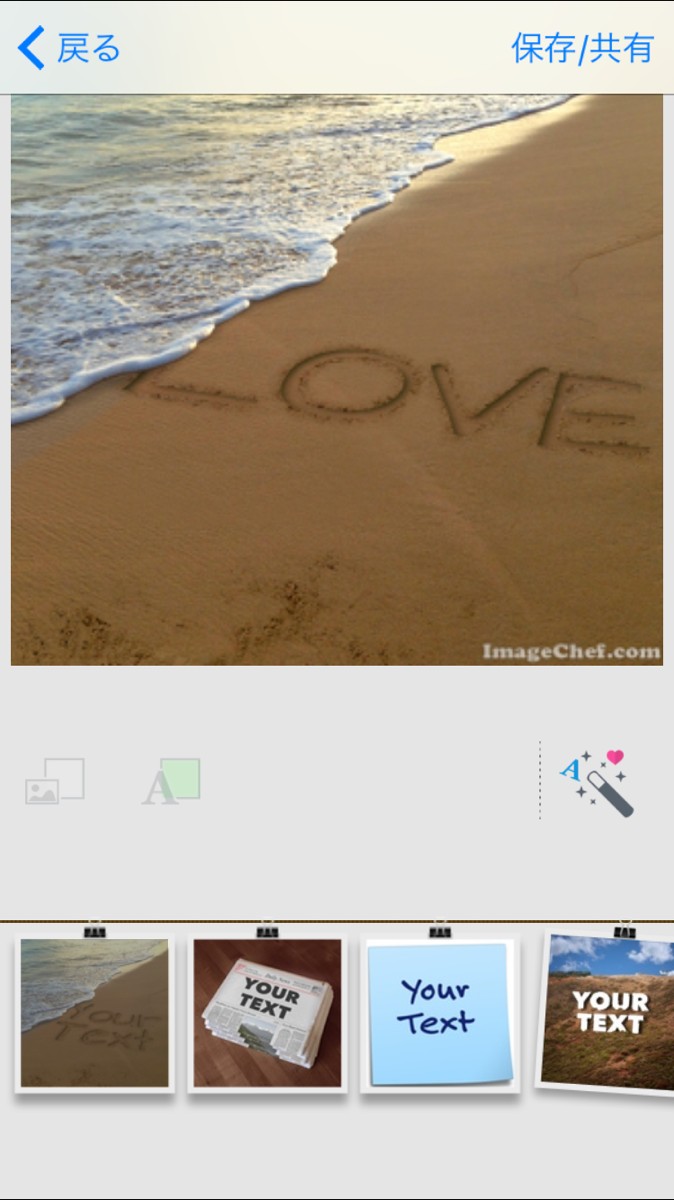674x1200 pixels.
Task: Pick the hillside sign template
Action: pyautogui.click(x=607, y=1013)
